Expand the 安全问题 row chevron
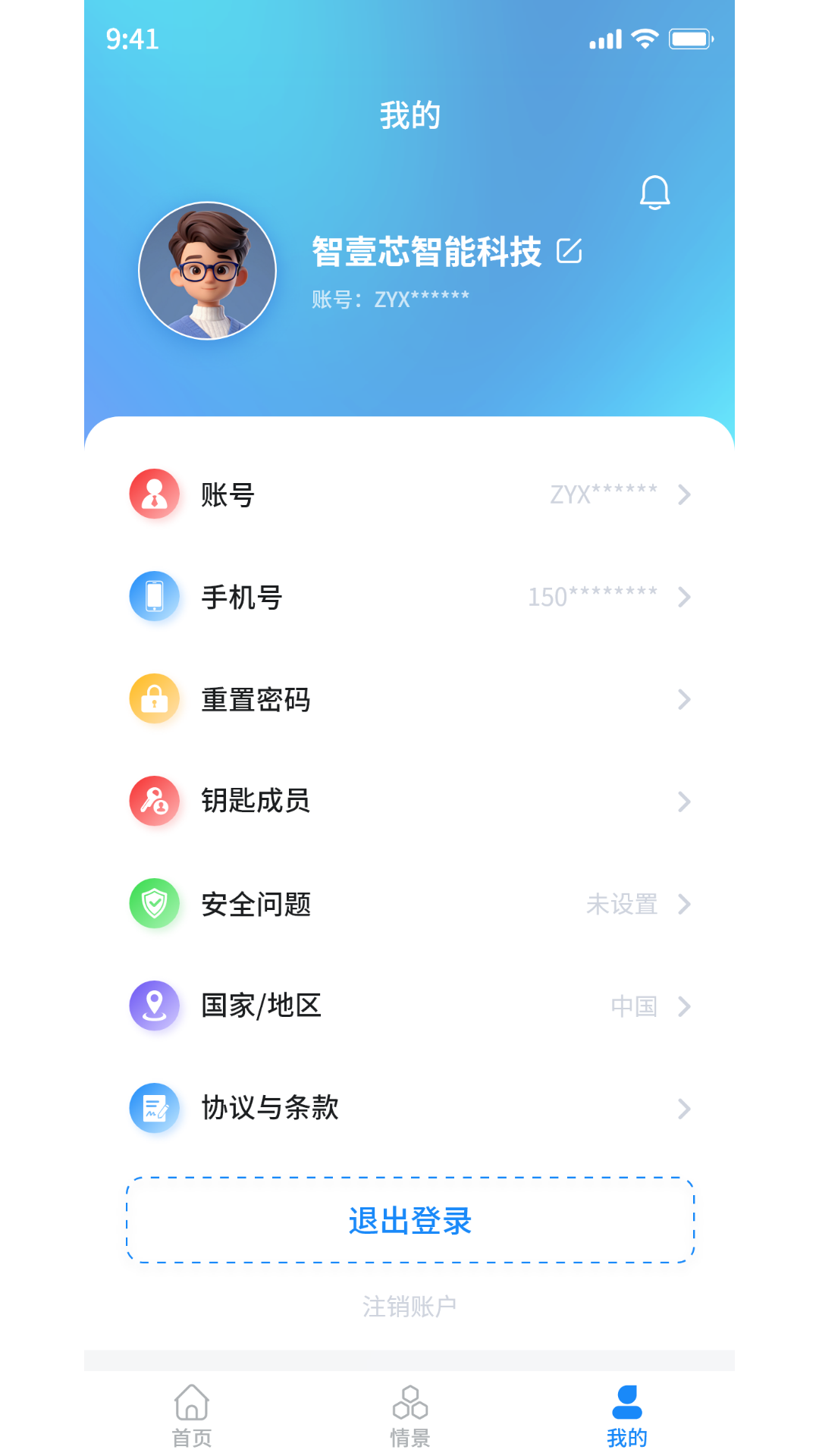The height and width of the screenshot is (1456, 819). point(685,904)
